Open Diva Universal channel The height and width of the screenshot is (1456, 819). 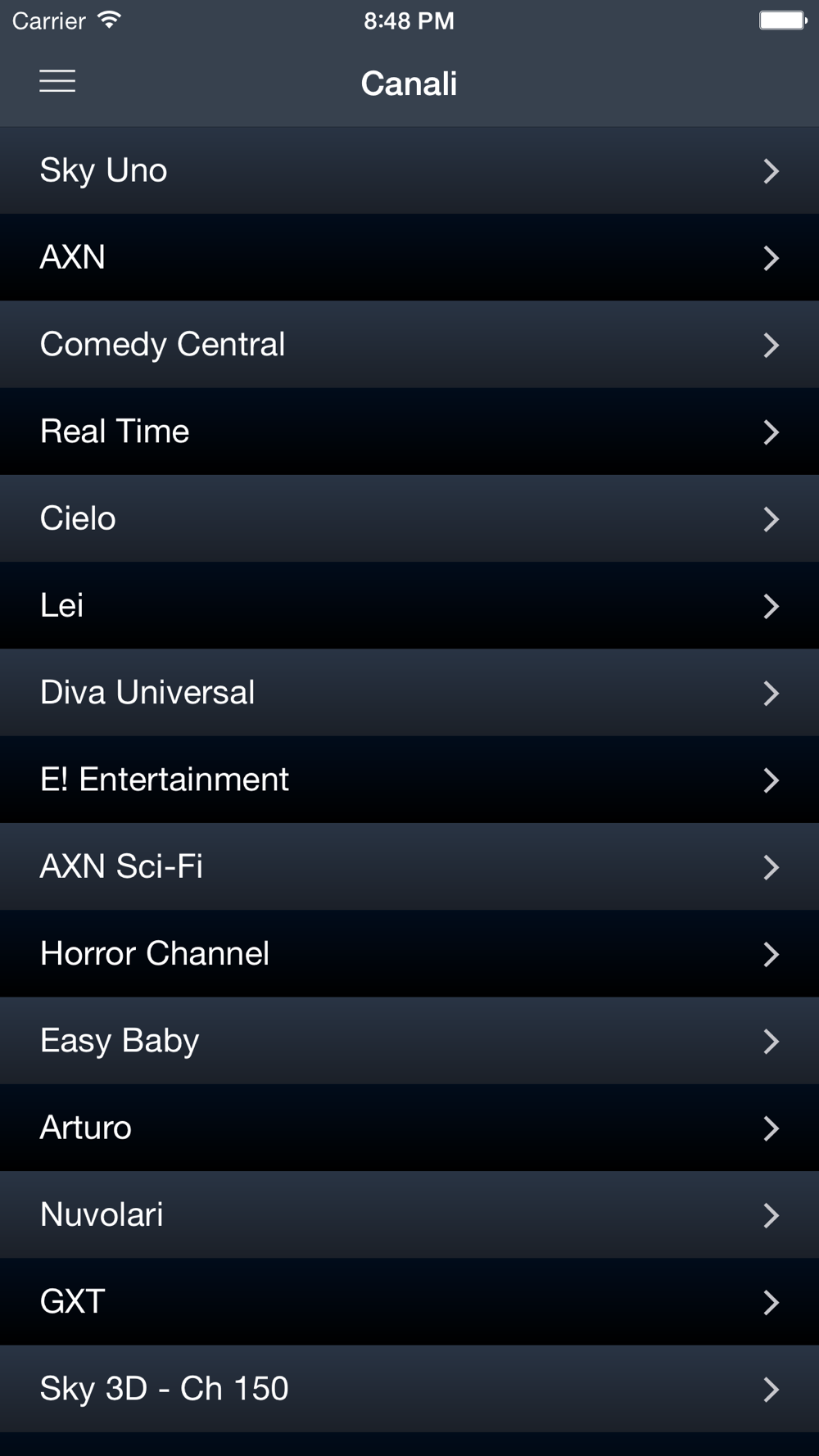click(409, 693)
